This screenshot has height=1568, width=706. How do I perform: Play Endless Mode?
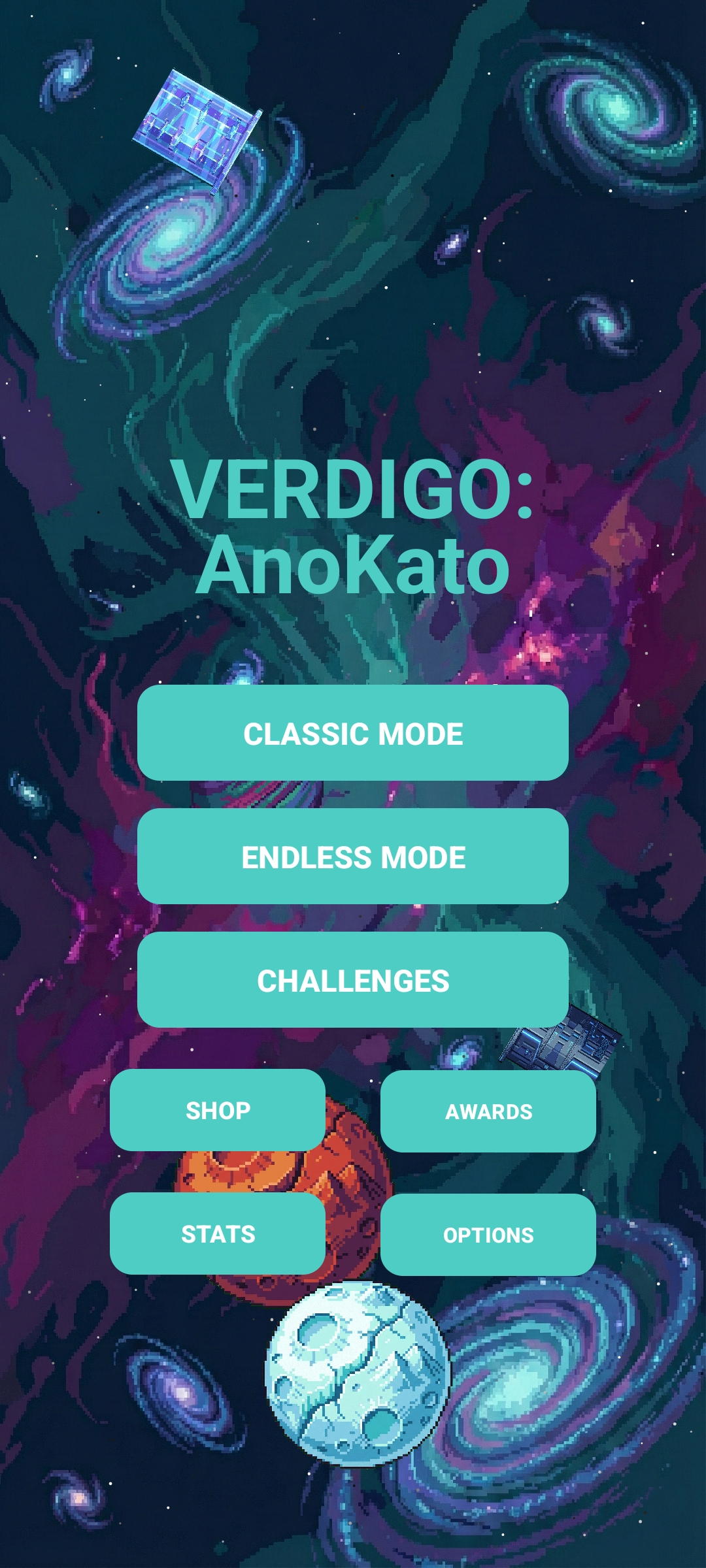[x=353, y=857]
